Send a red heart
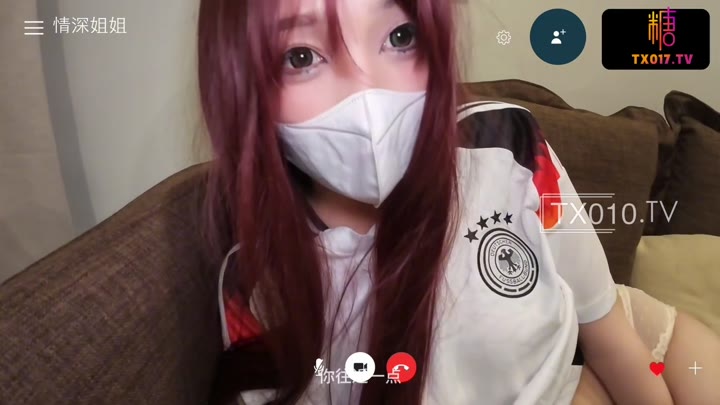The height and width of the screenshot is (405, 720). point(657,369)
